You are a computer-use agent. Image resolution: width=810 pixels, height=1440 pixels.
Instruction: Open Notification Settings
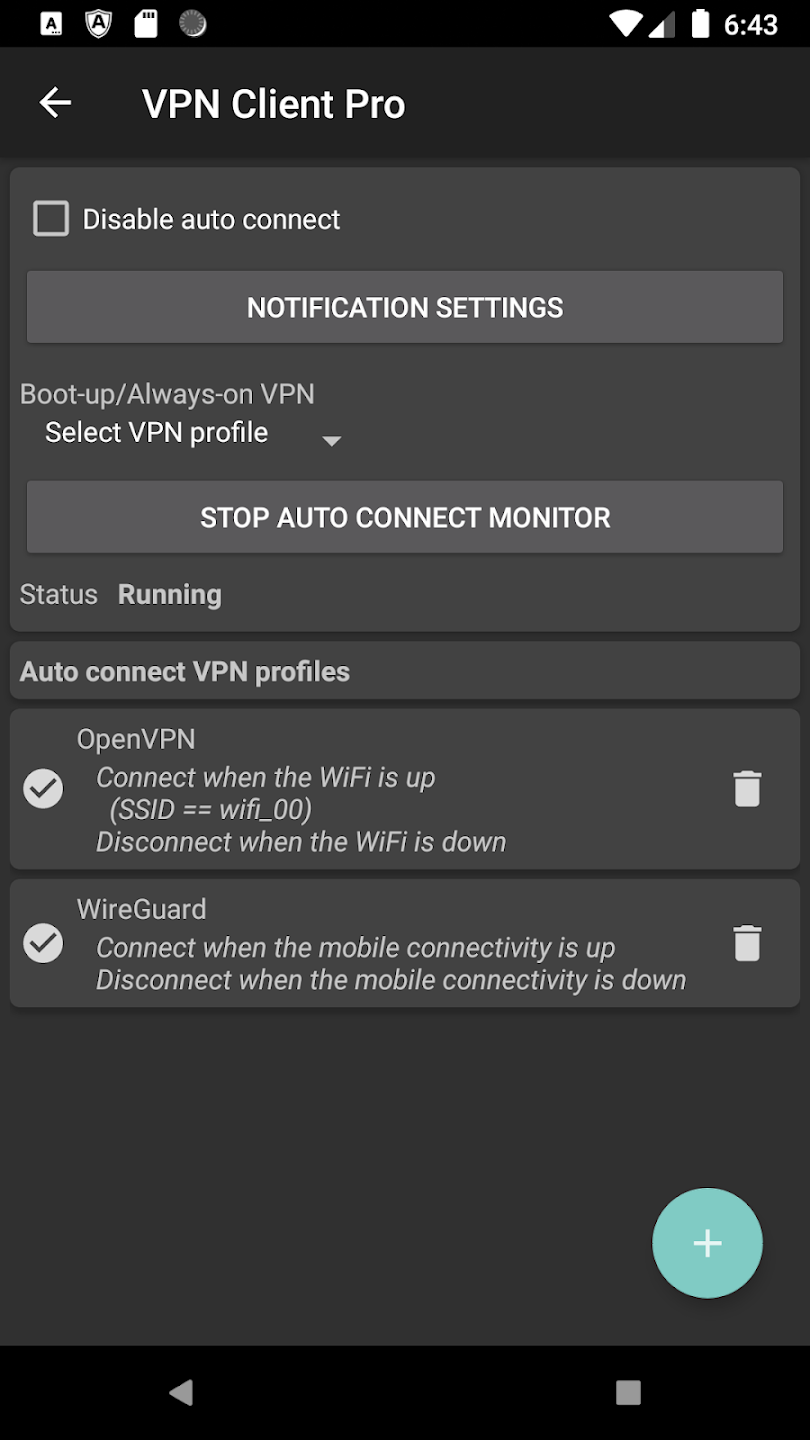click(x=405, y=307)
